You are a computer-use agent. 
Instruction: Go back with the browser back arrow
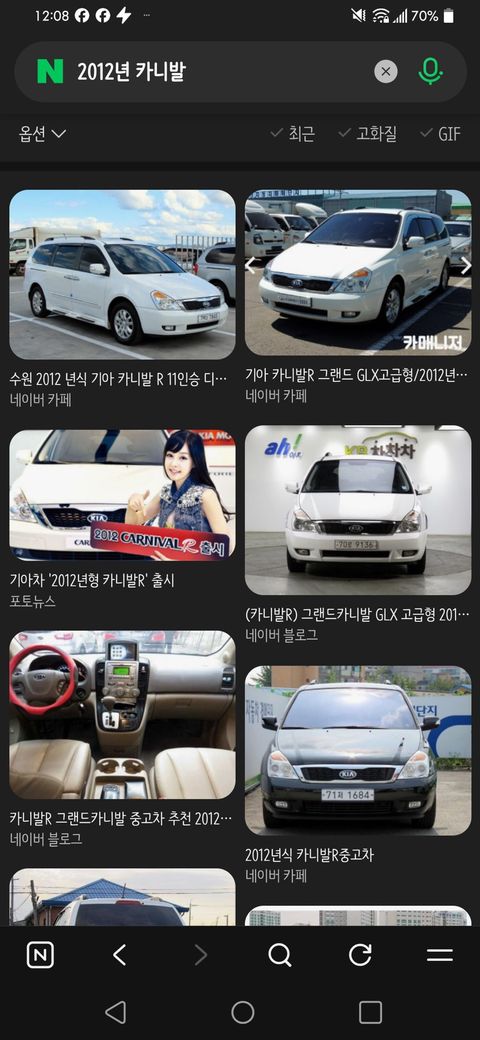coord(119,955)
